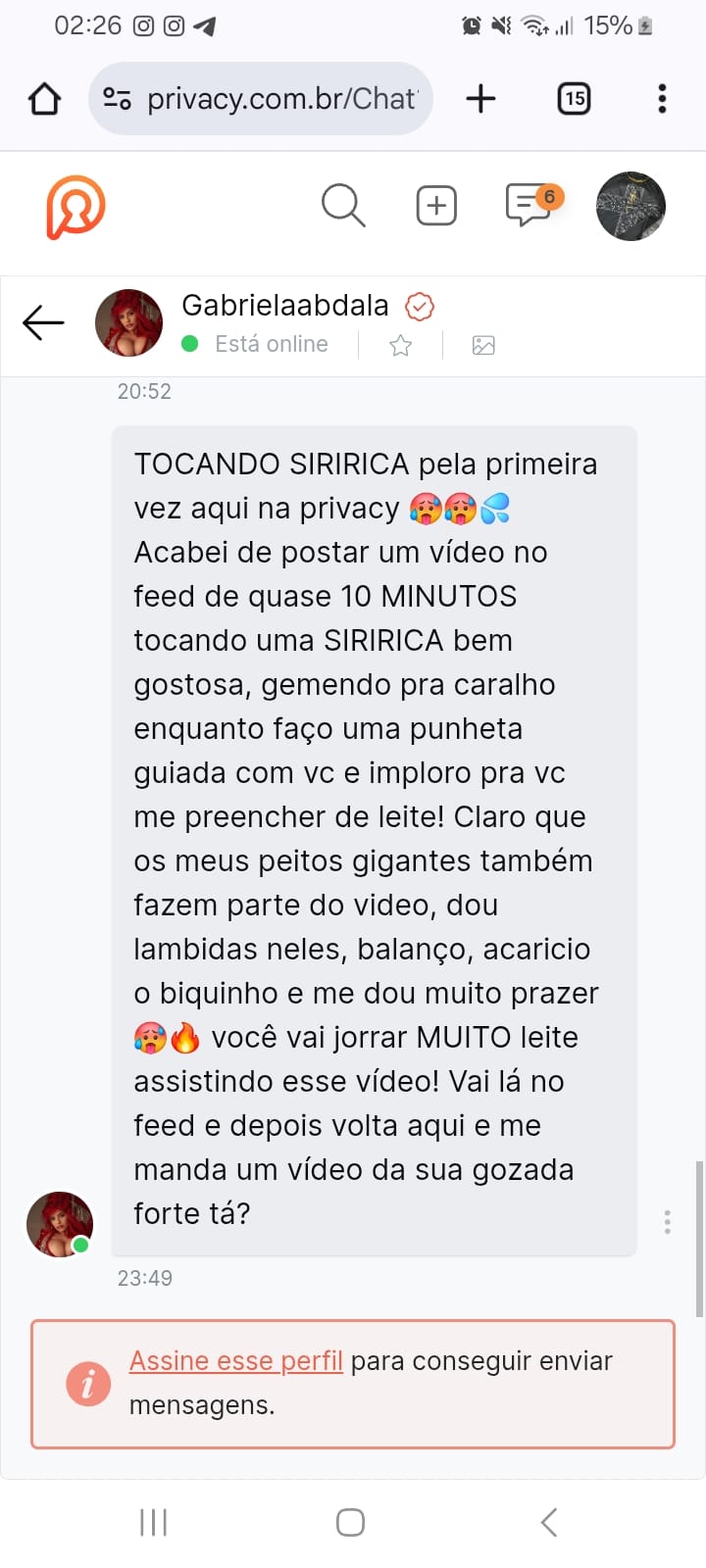
Task: View the chat media gallery
Action: (483, 345)
